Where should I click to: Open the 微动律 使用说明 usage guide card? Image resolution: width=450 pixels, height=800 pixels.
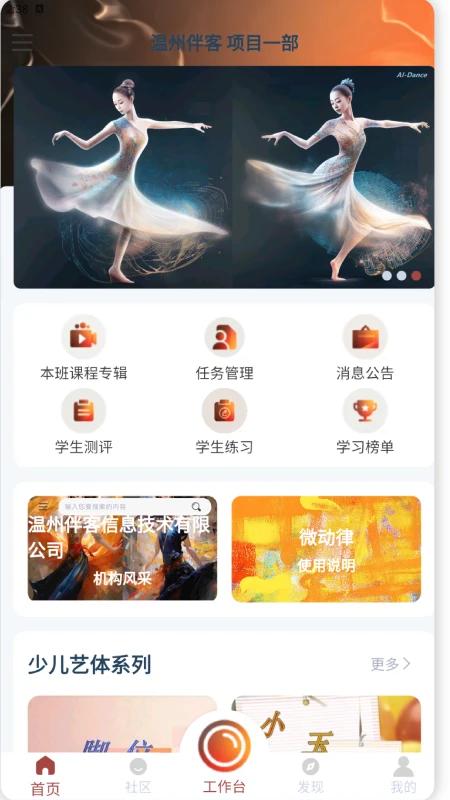327,549
